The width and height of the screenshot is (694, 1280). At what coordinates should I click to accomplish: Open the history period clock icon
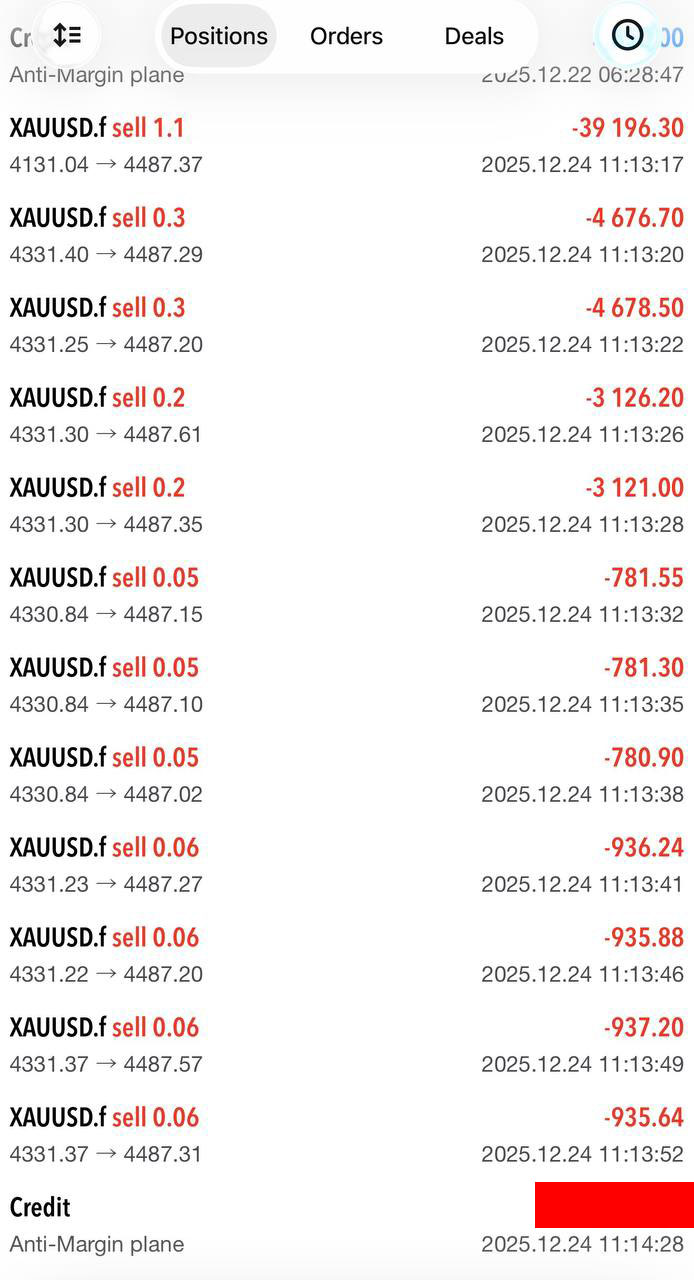tap(627, 36)
